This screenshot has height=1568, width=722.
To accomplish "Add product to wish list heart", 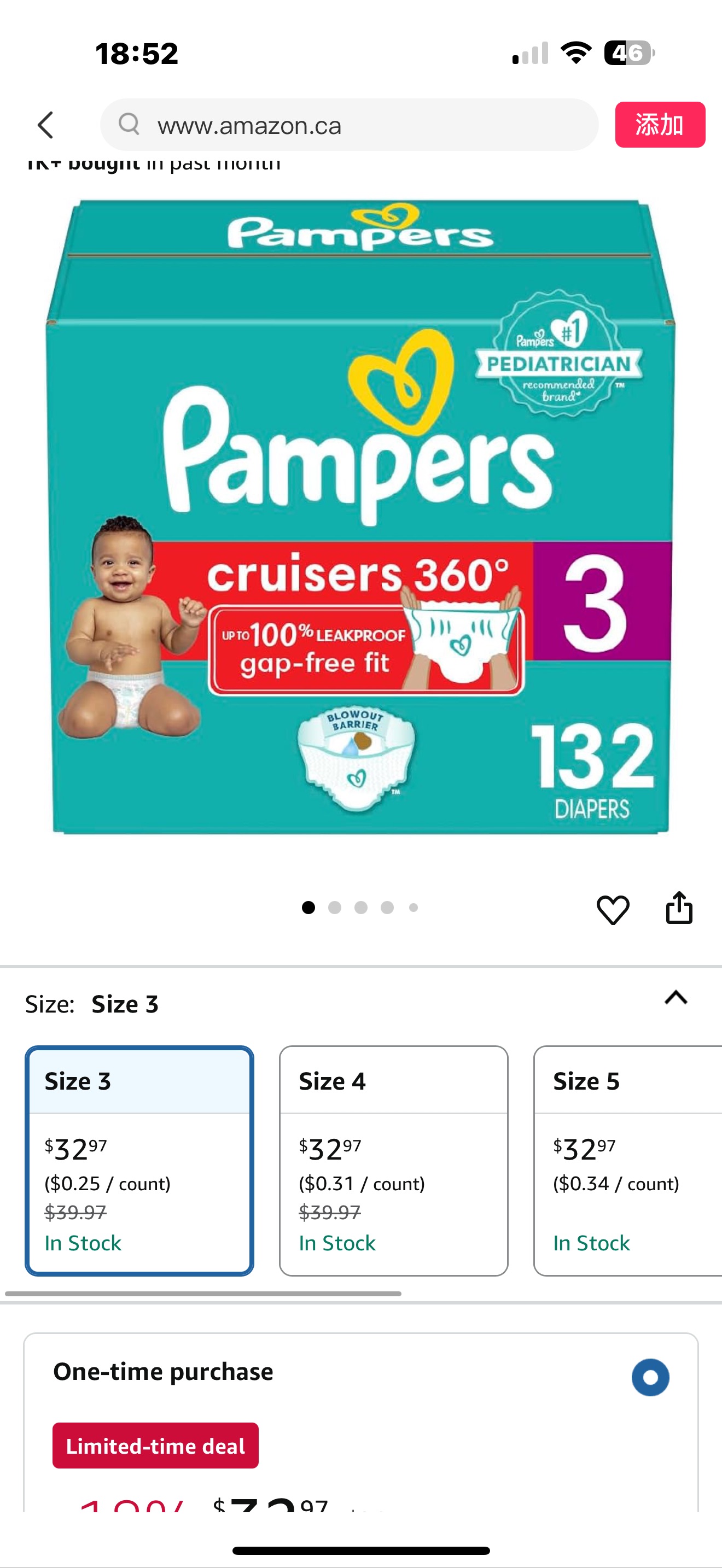I will click(x=613, y=909).
